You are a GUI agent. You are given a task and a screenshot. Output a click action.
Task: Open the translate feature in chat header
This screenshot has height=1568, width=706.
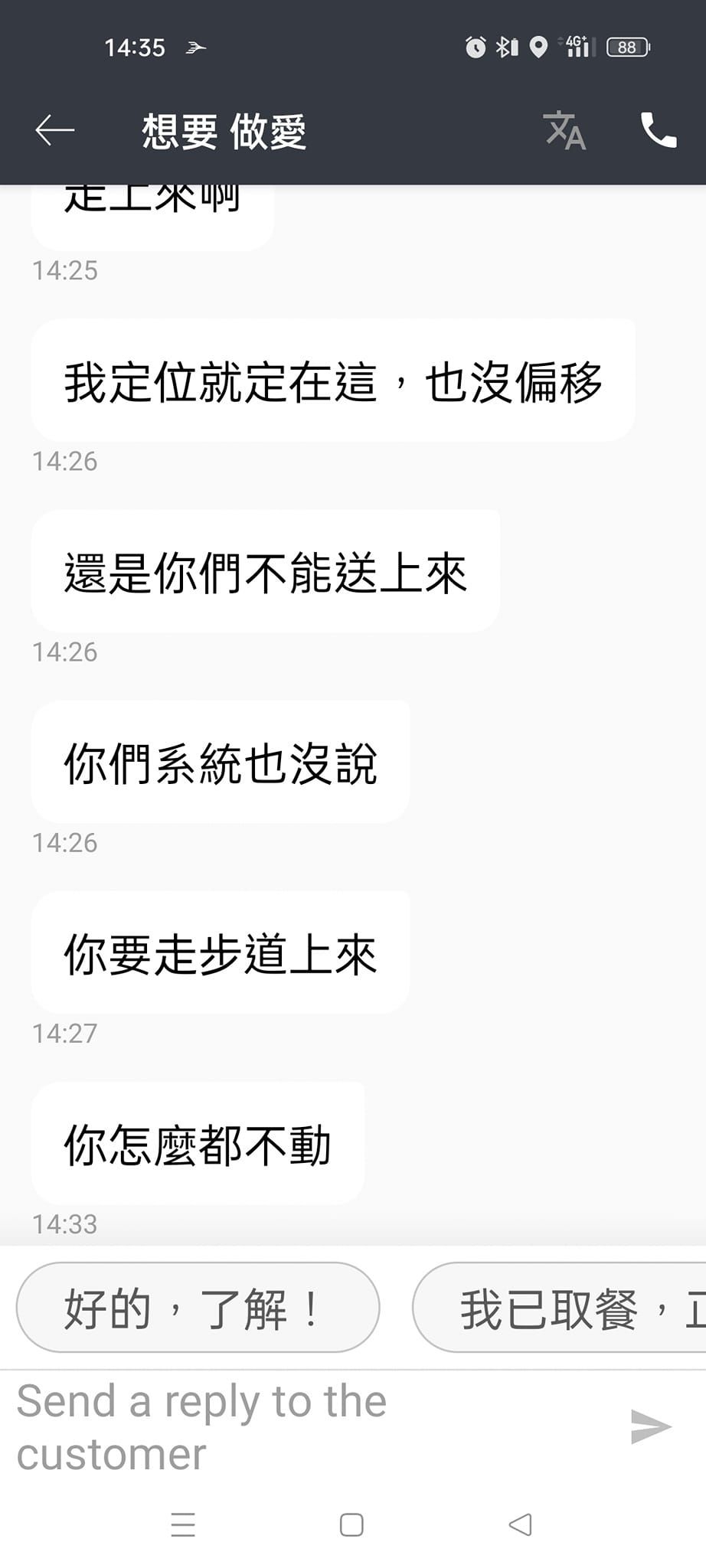564,131
